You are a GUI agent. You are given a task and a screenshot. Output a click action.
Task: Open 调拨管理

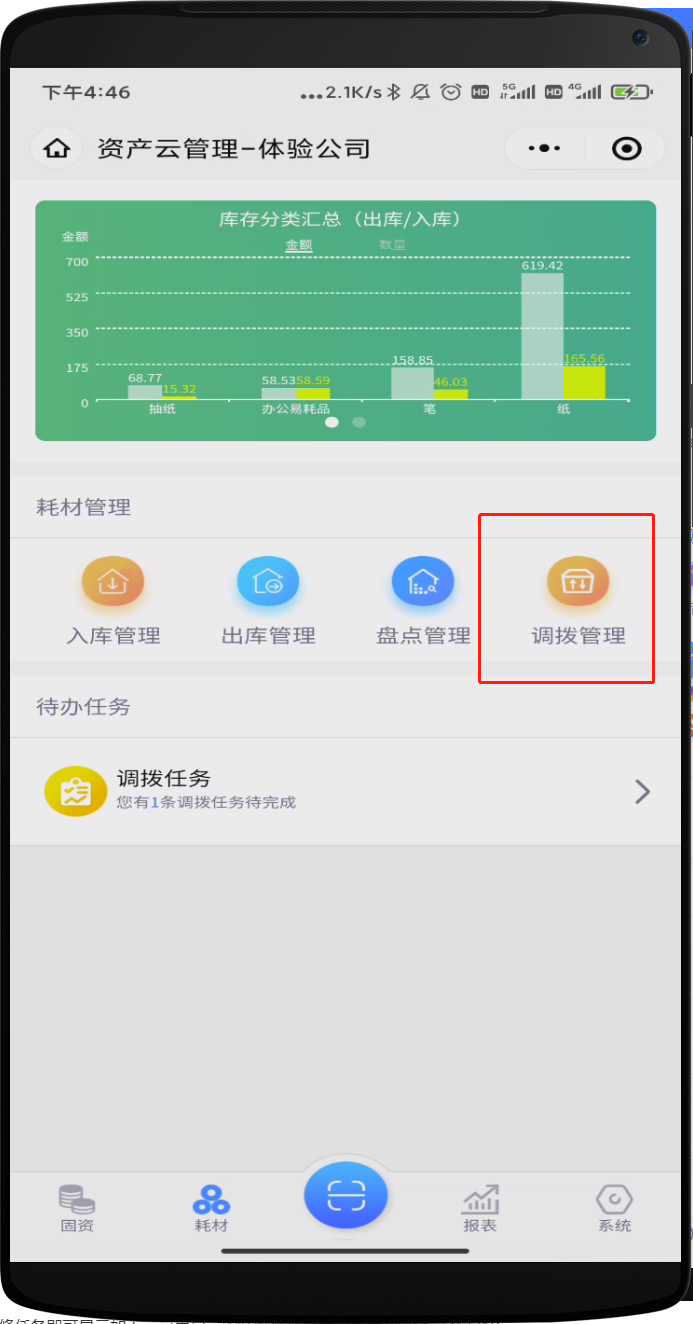click(x=578, y=600)
